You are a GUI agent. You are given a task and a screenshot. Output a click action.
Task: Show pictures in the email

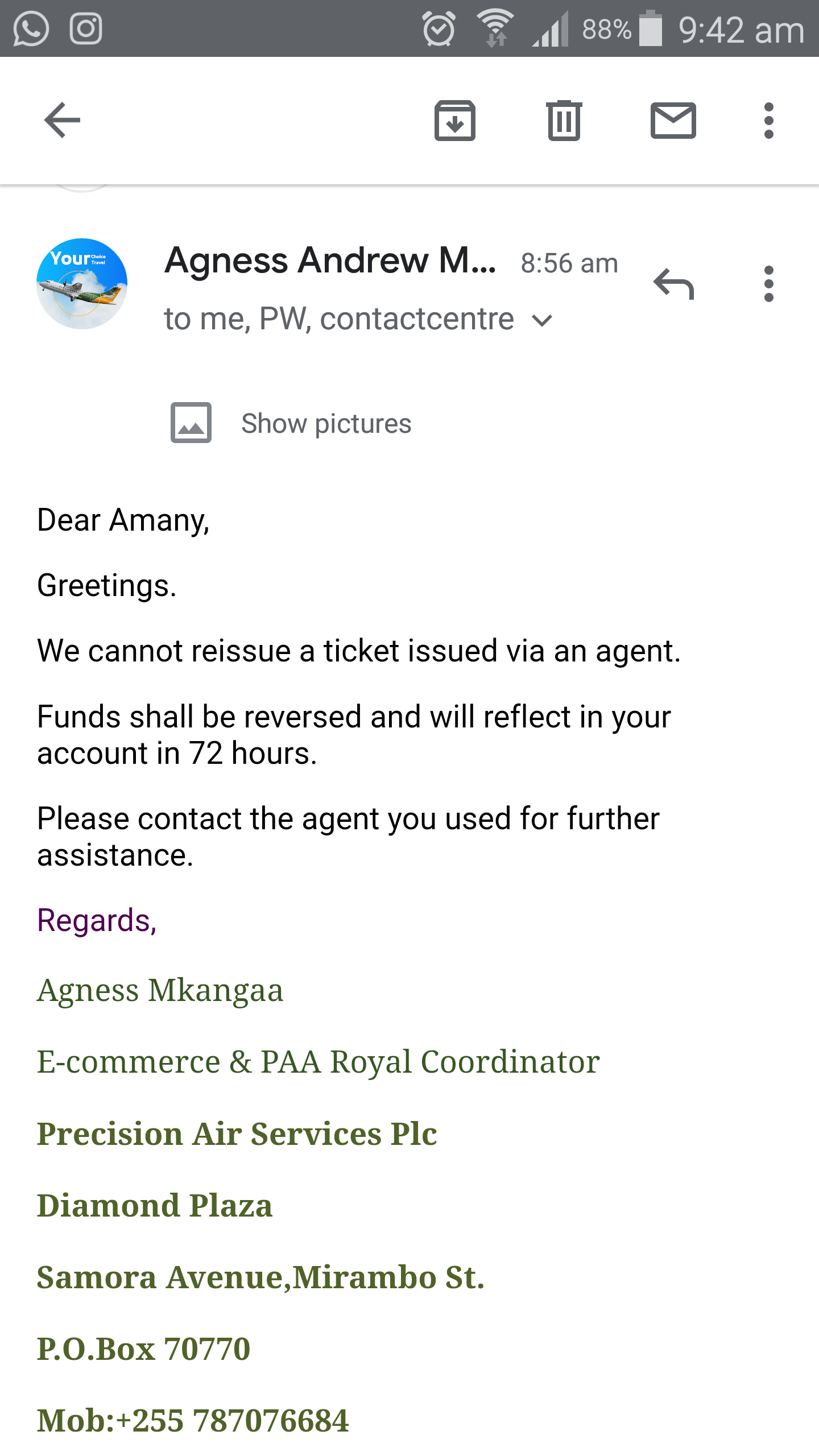[325, 422]
